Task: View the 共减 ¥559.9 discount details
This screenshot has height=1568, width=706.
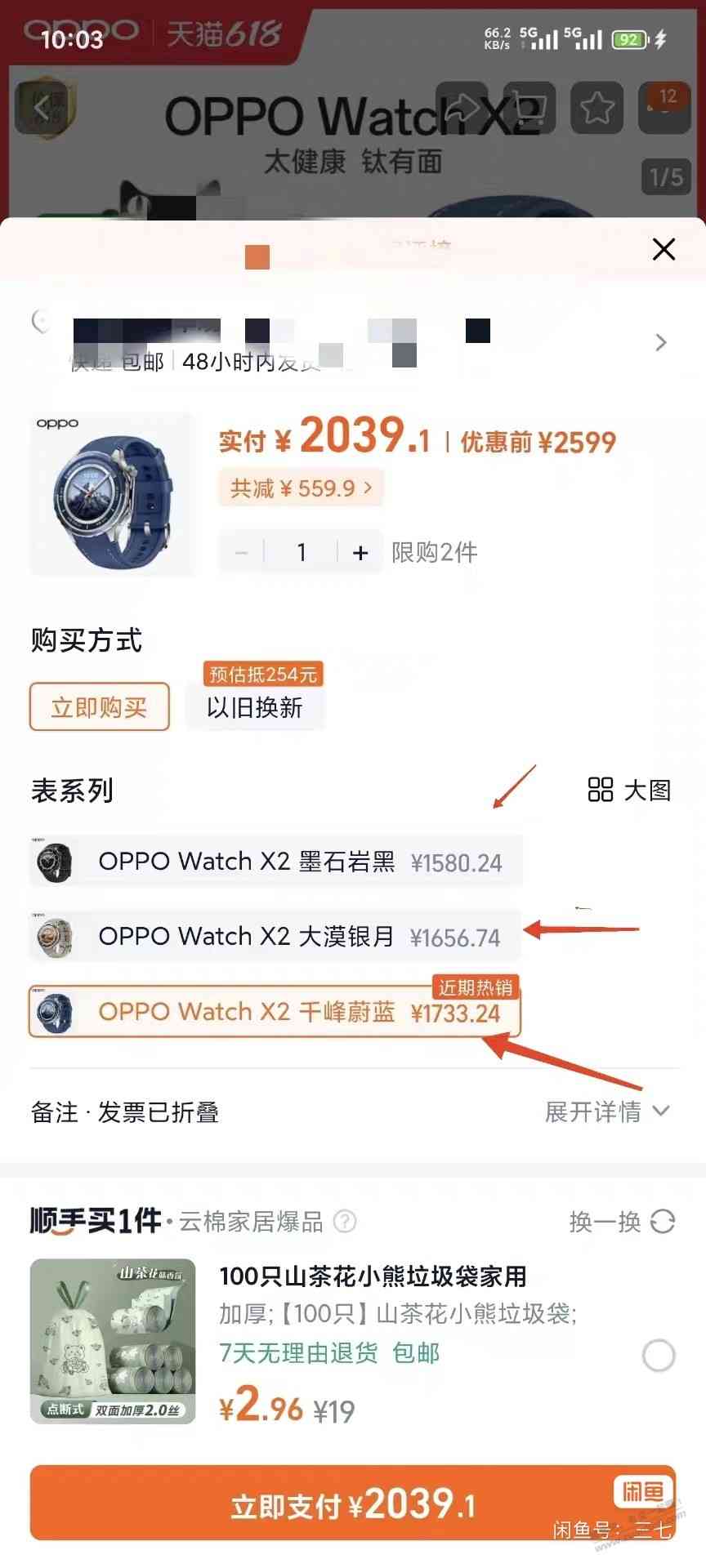Action: pyautogui.click(x=301, y=488)
